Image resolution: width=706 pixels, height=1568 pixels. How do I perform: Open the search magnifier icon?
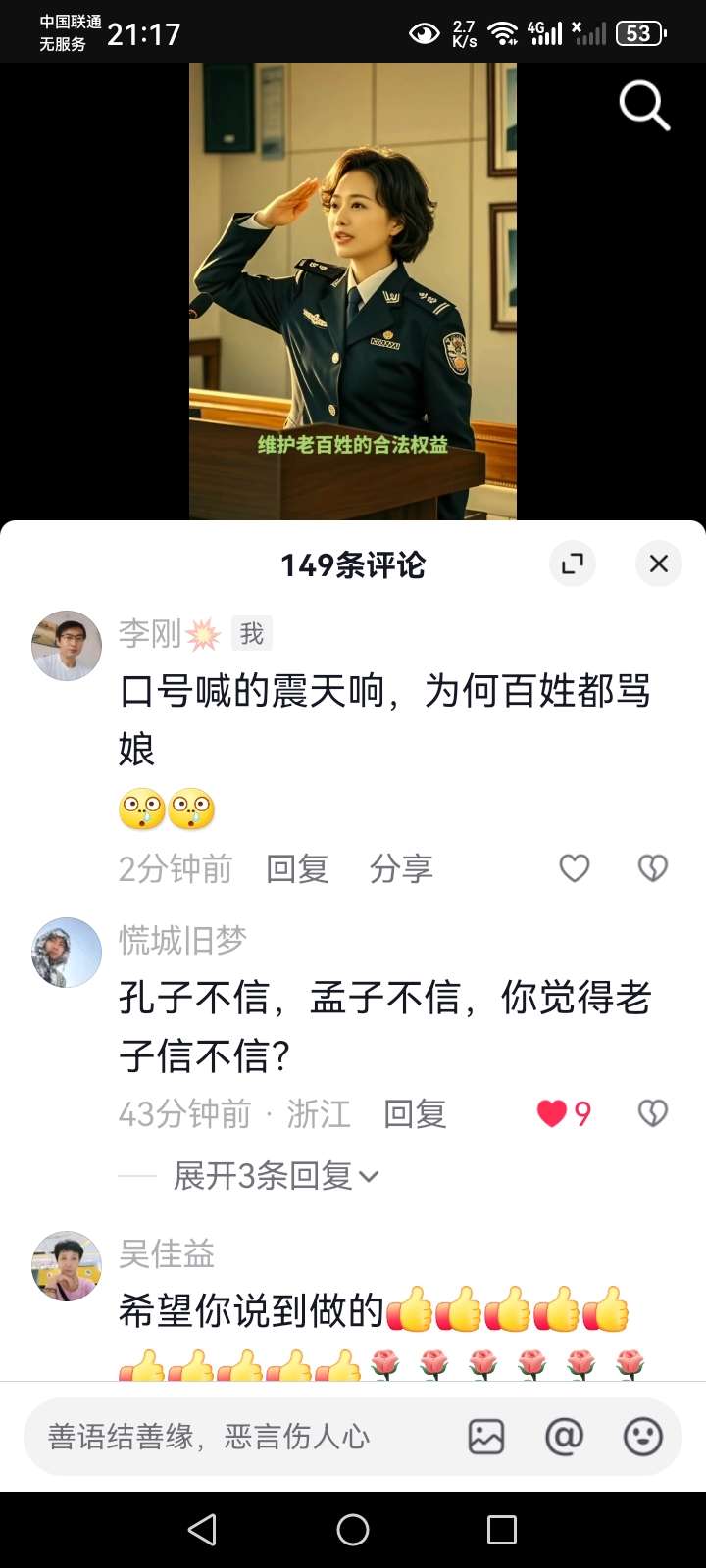644,105
